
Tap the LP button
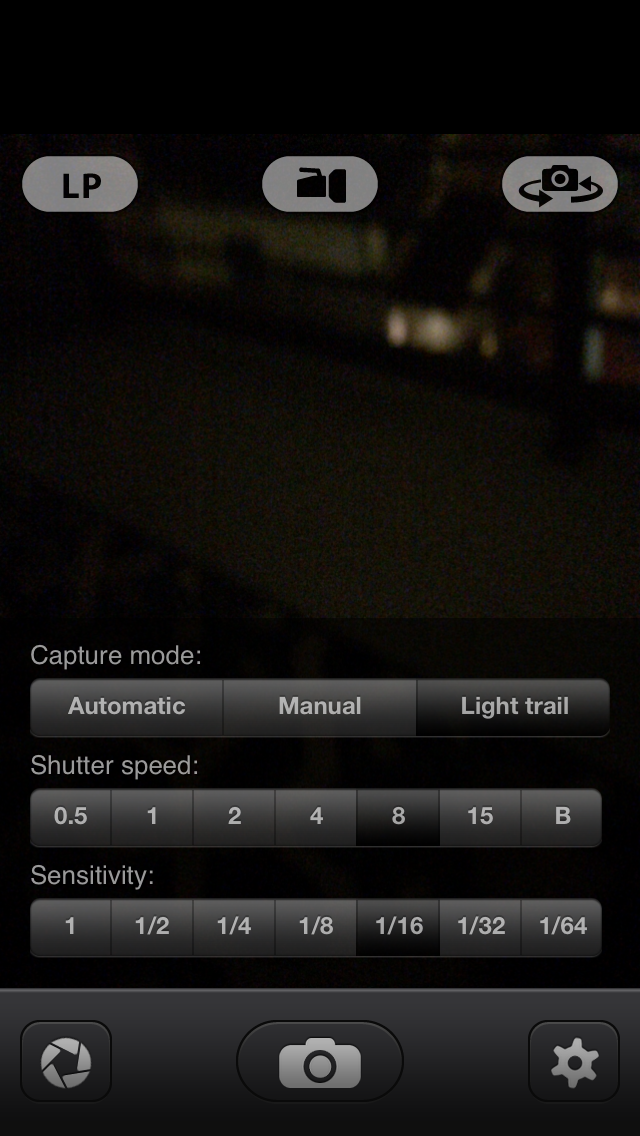80,184
